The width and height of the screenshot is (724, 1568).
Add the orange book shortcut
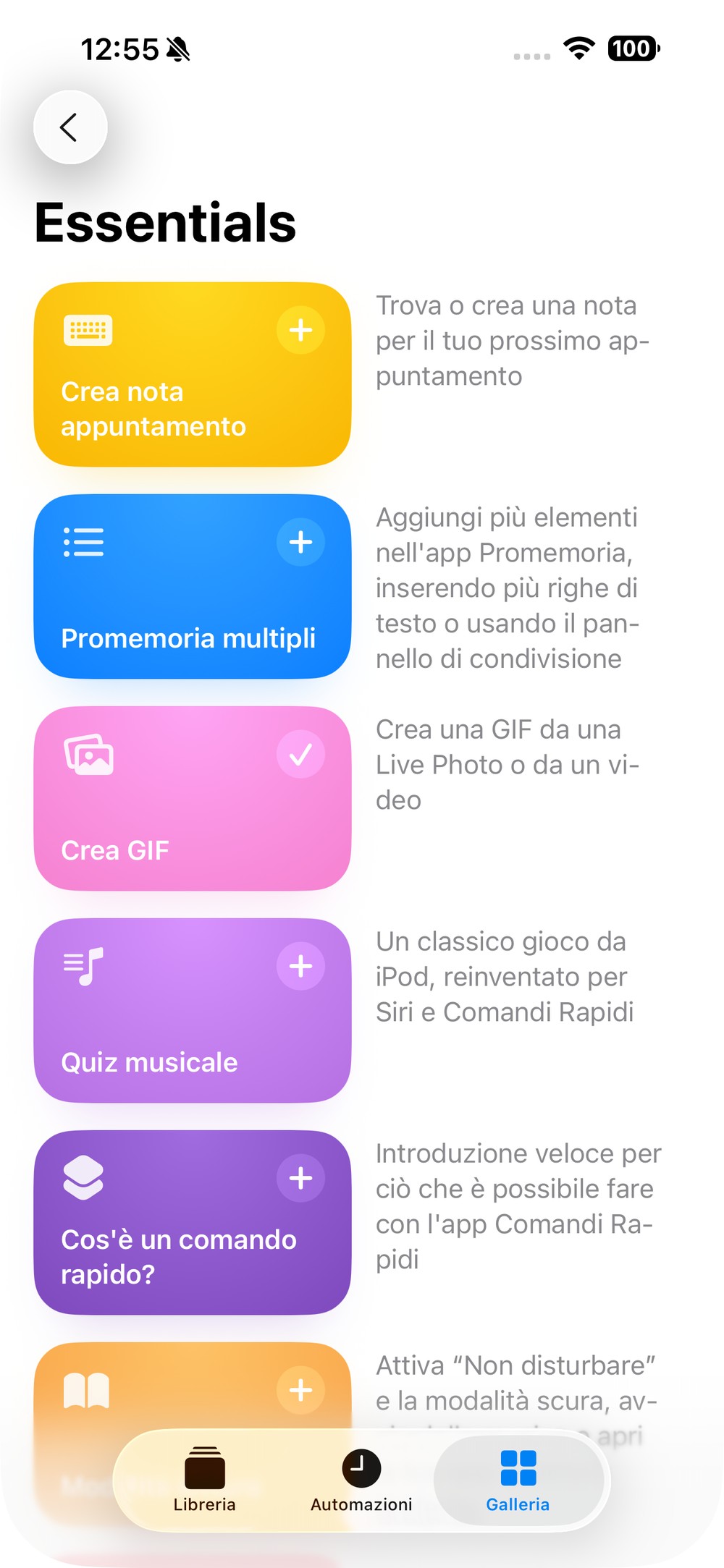tap(300, 1390)
